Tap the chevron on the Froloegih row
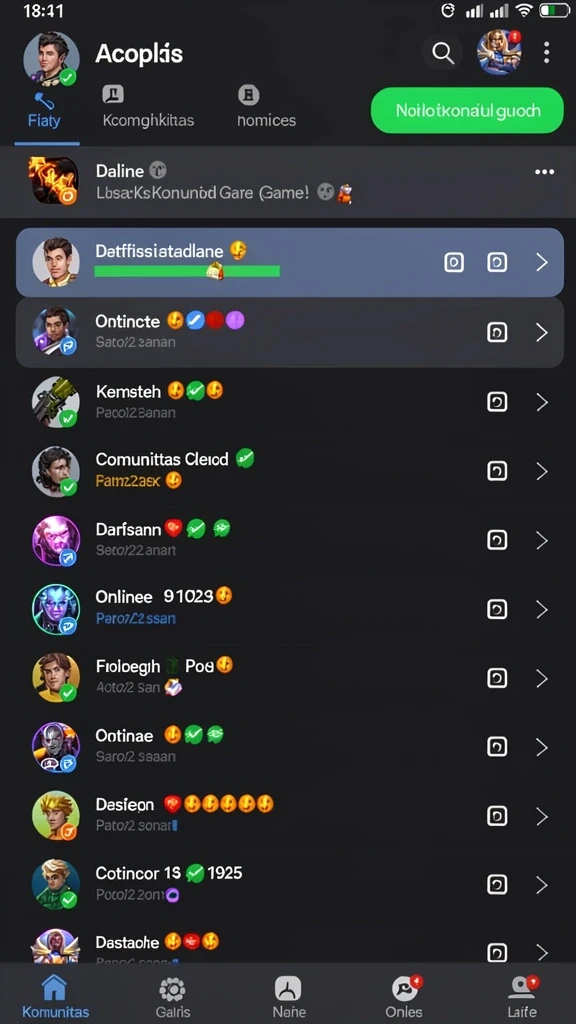This screenshot has height=1024, width=576. 541,679
